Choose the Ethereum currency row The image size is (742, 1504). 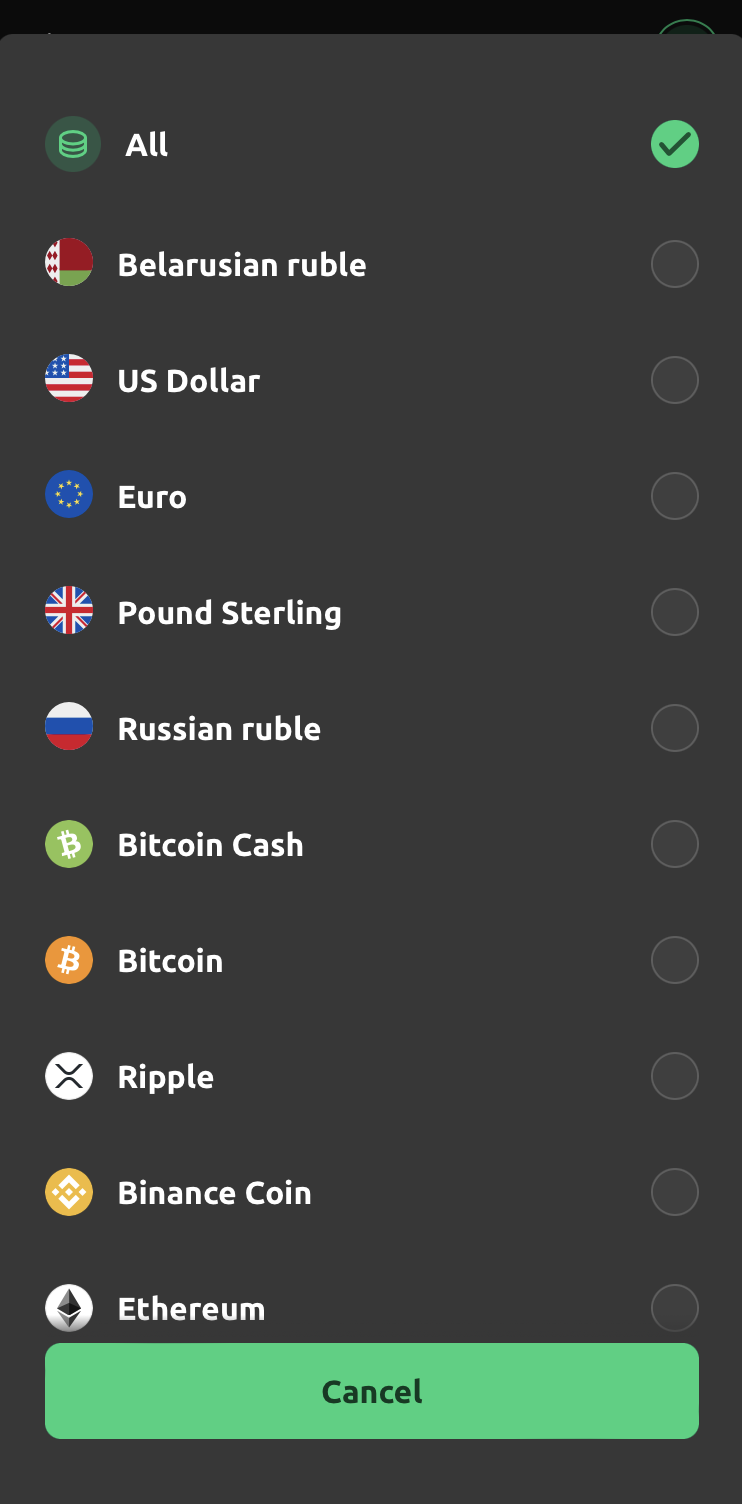pos(370,1307)
